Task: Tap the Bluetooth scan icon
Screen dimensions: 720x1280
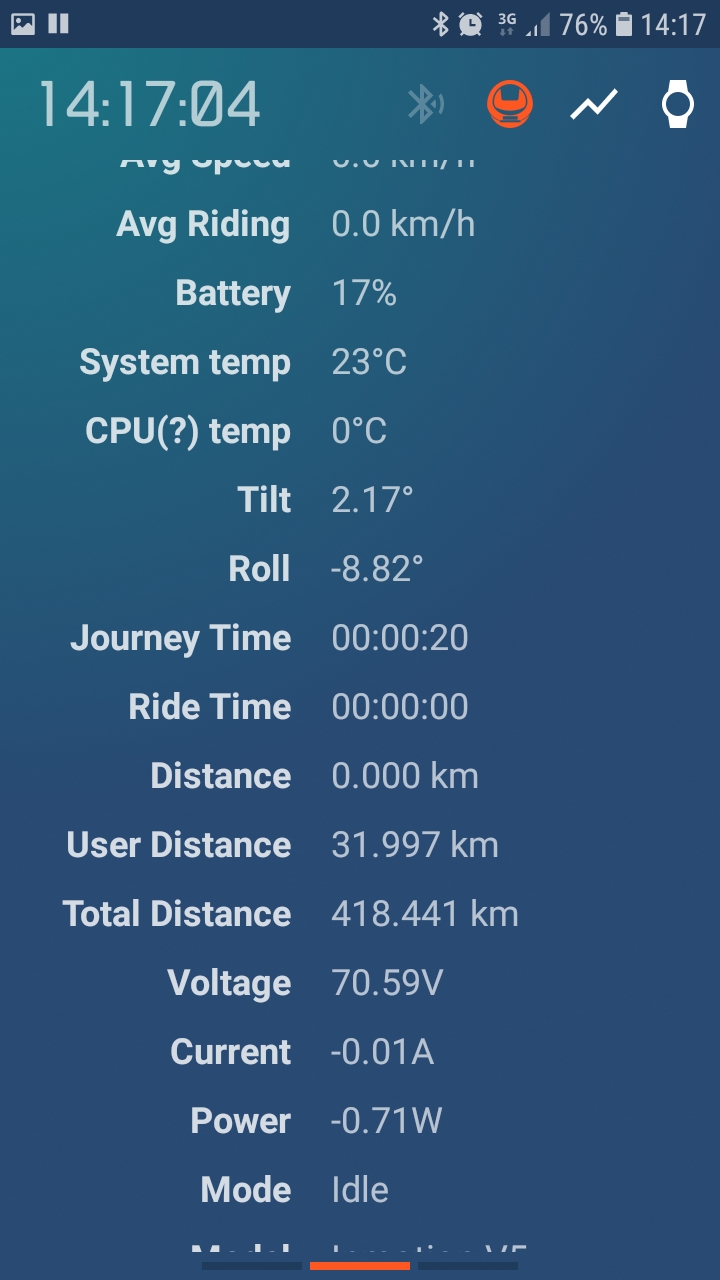Action: tap(426, 104)
